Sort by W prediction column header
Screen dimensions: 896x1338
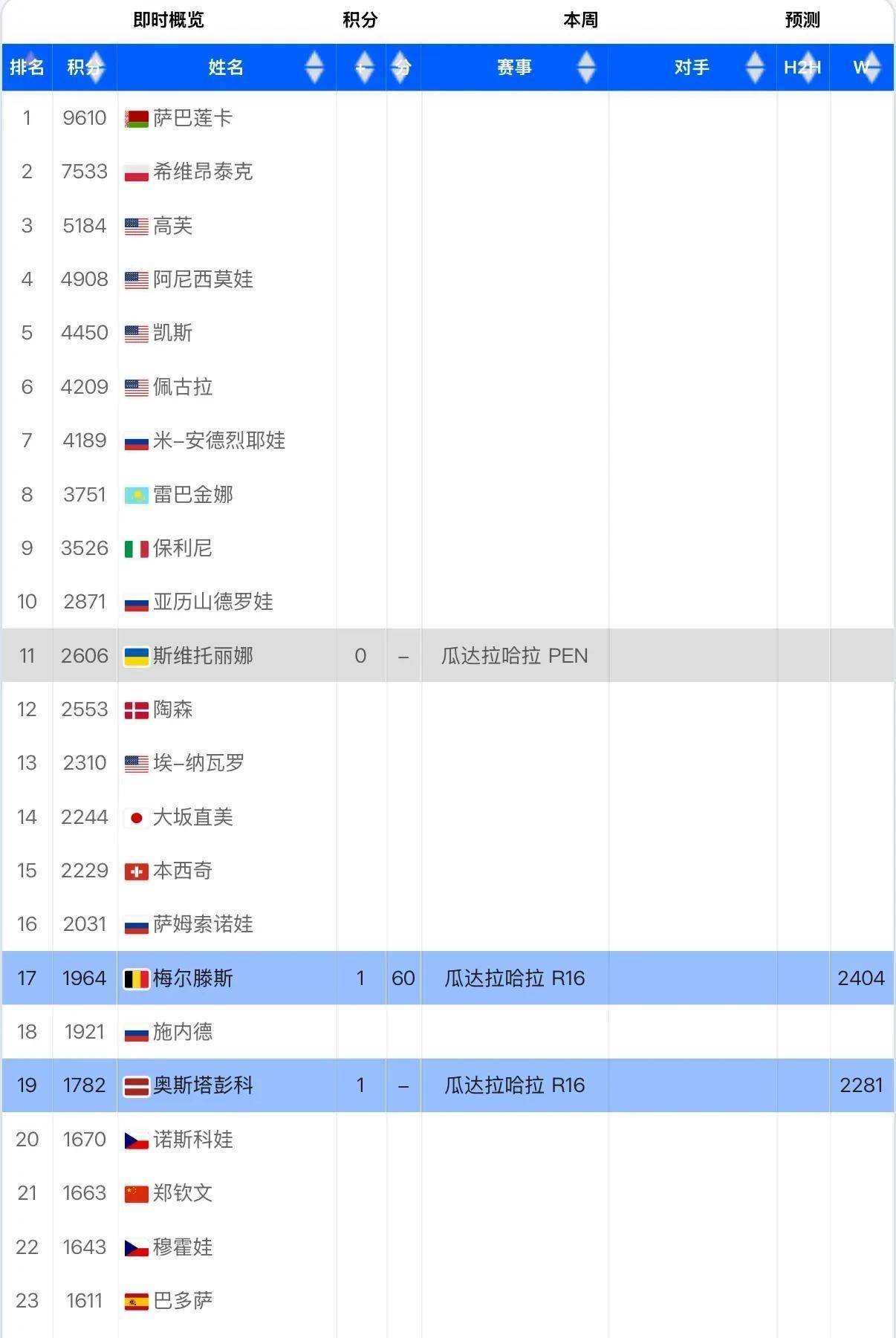[x=862, y=68]
